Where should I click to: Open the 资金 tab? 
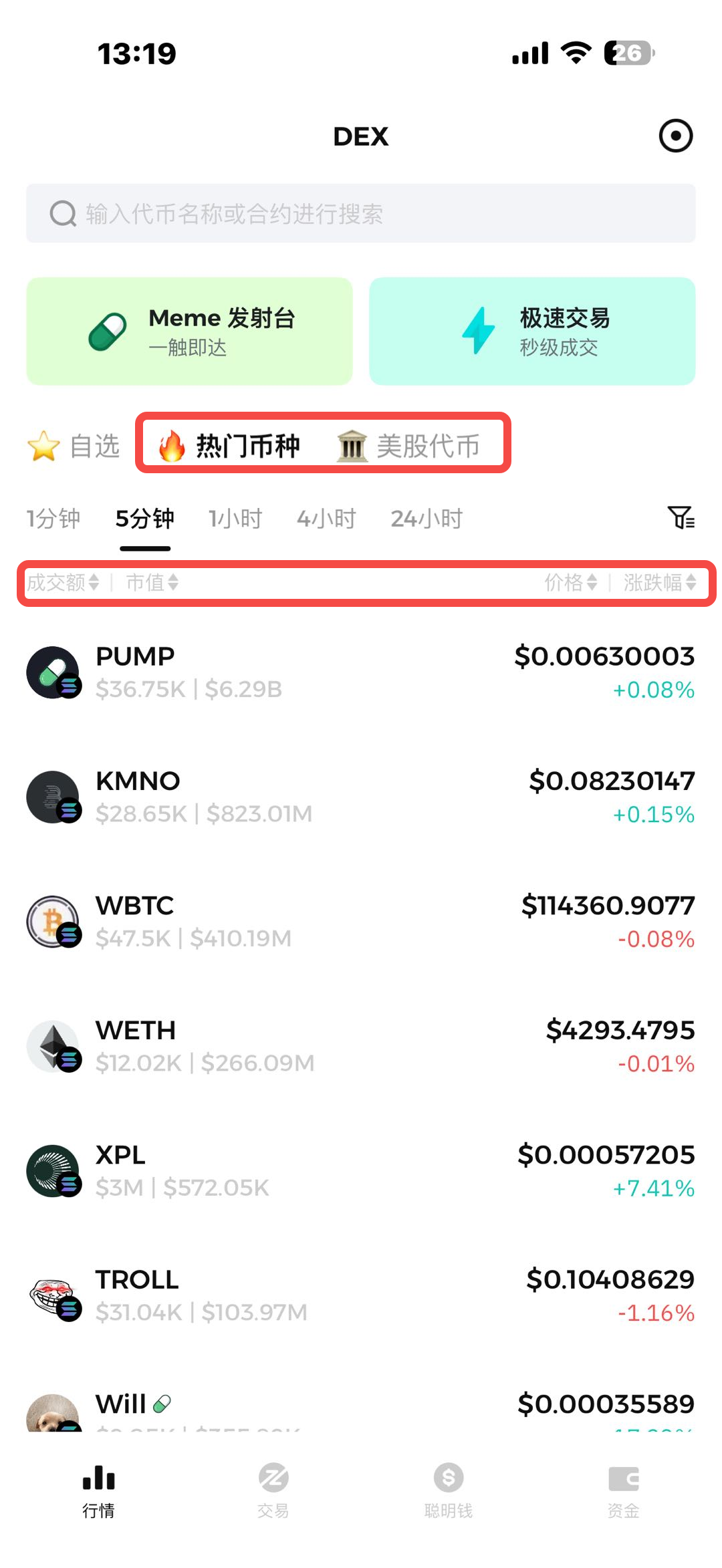point(623,1490)
